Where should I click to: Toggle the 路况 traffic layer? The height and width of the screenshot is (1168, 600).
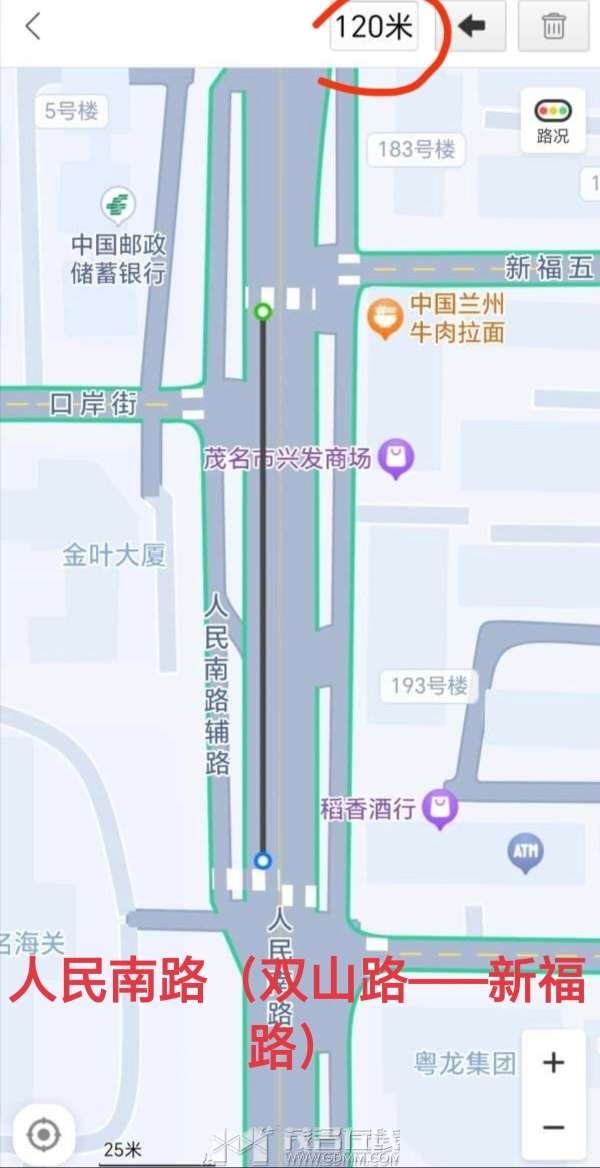click(x=552, y=120)
